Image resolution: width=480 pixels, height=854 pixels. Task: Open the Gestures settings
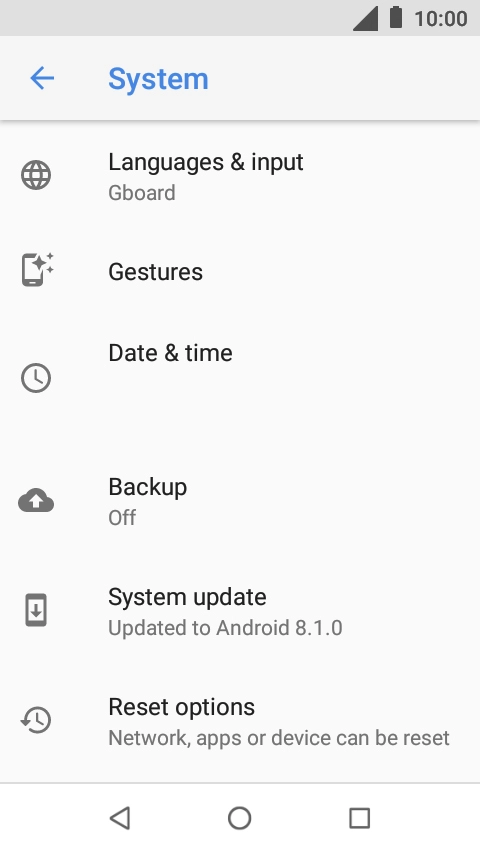coord(240,271)
